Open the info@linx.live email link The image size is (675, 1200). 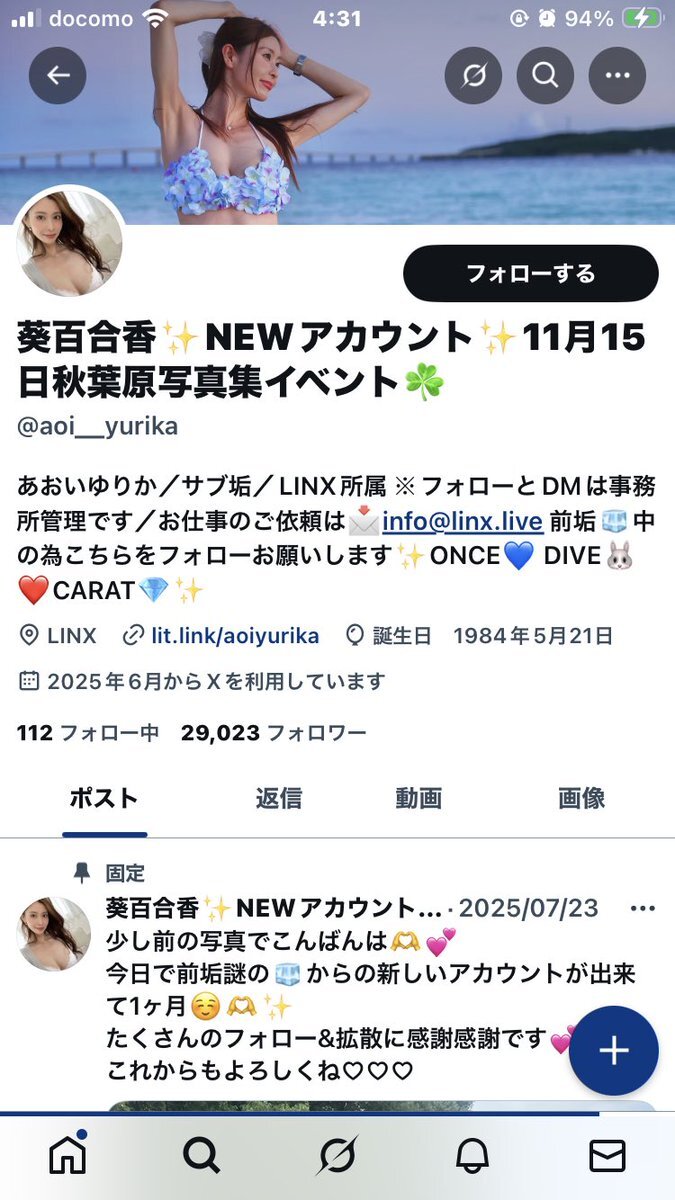[463, 521]
